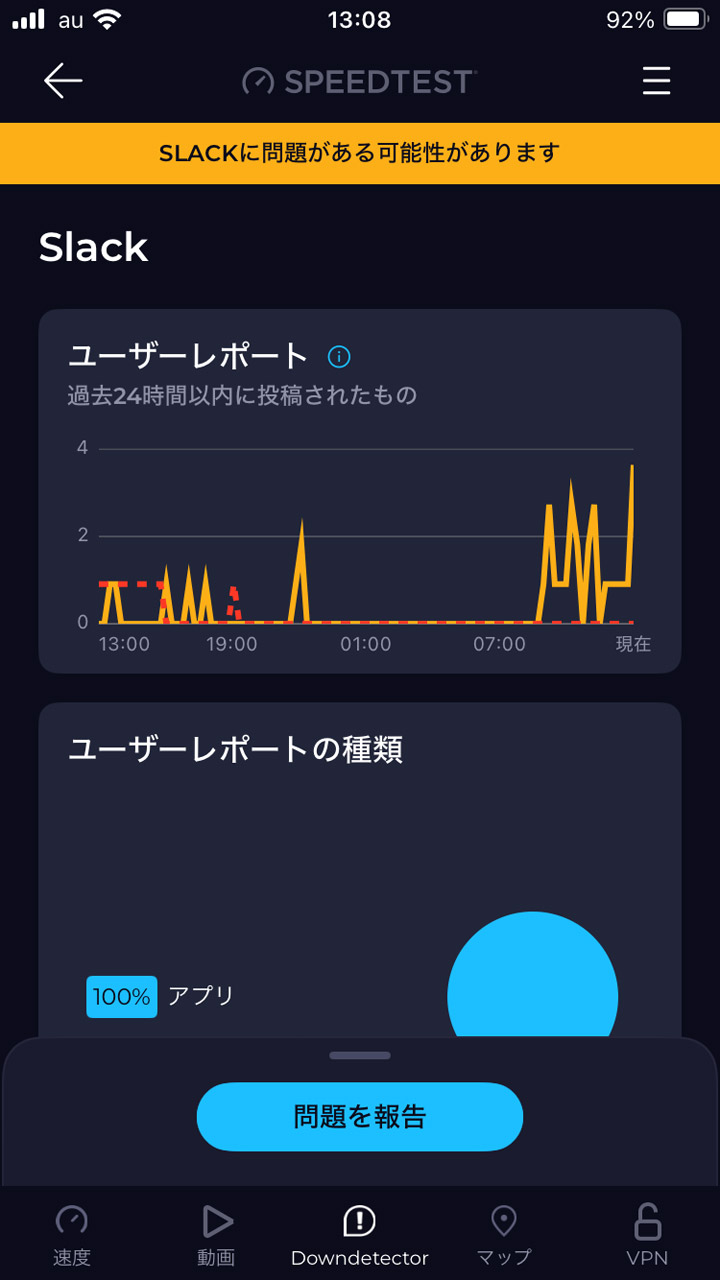This screenshot has width=720, height=1280.
Task: Tap the Downdetector exclamation icon
Action: click(360, 1220)
